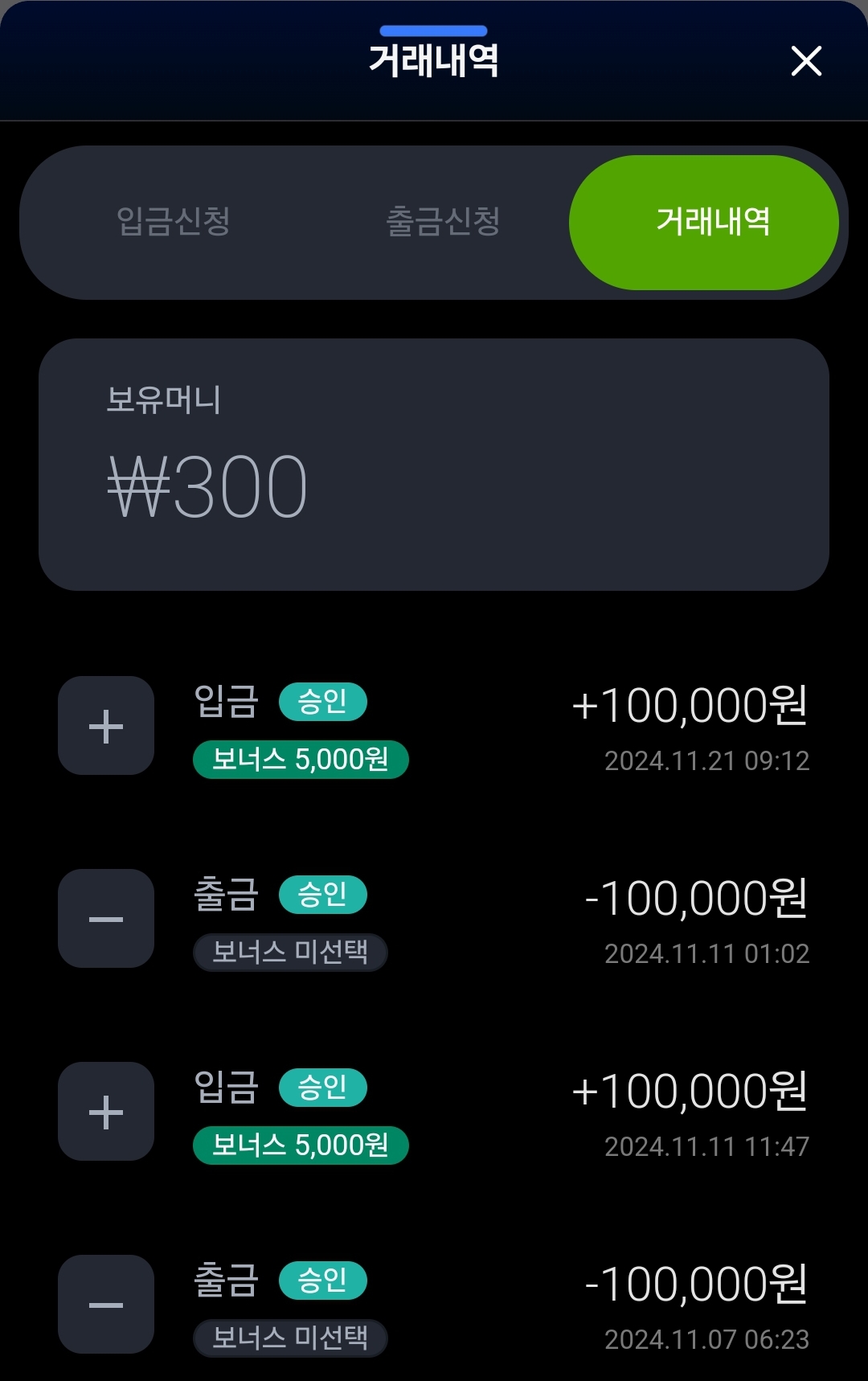Viewport: 868px width, 1381px height.
Task: Open the 2024.11.11 01:02 withdrawal entry
Action: (x=434, y=919)
